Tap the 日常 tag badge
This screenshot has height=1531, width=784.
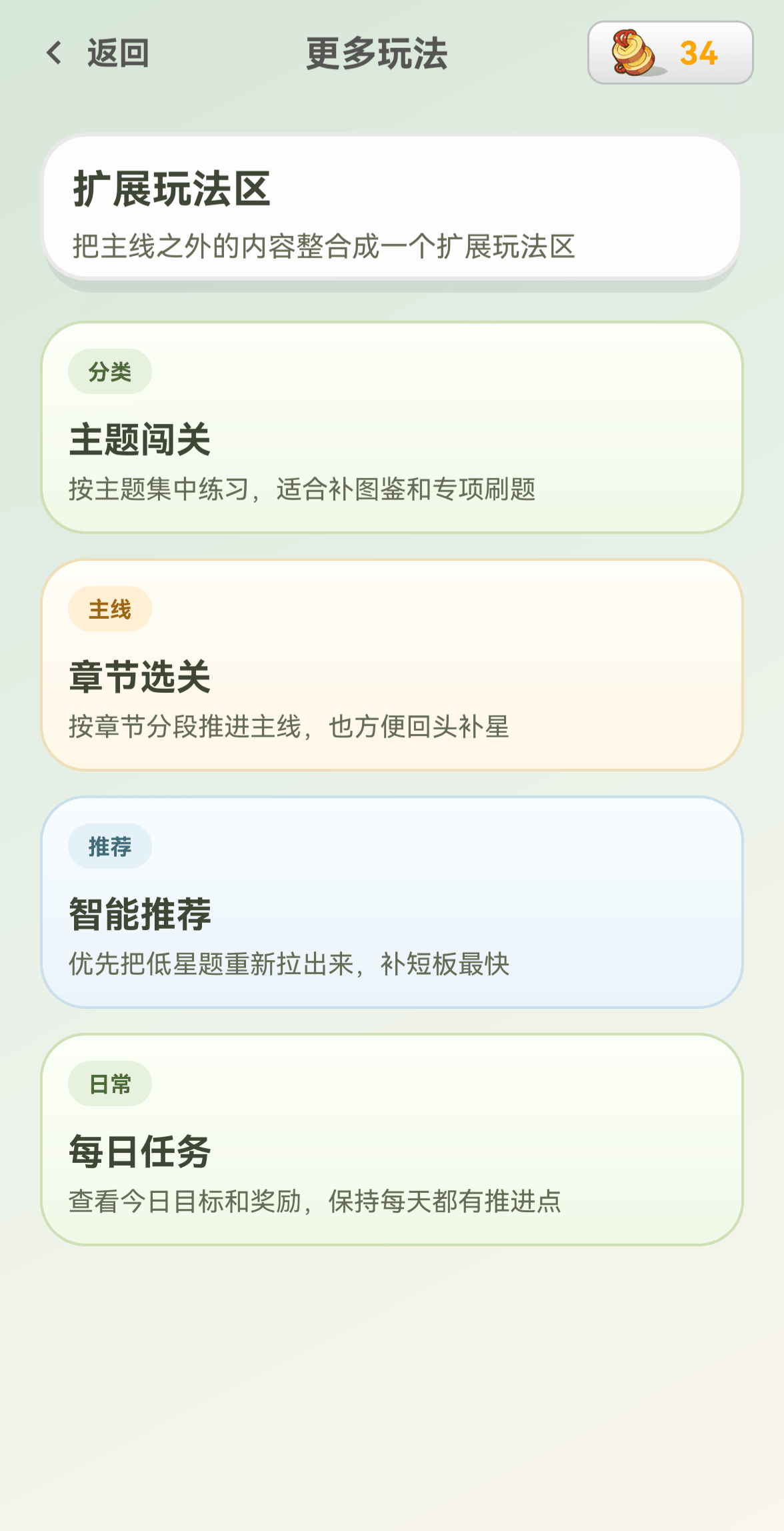click(x=110, y=1084)
